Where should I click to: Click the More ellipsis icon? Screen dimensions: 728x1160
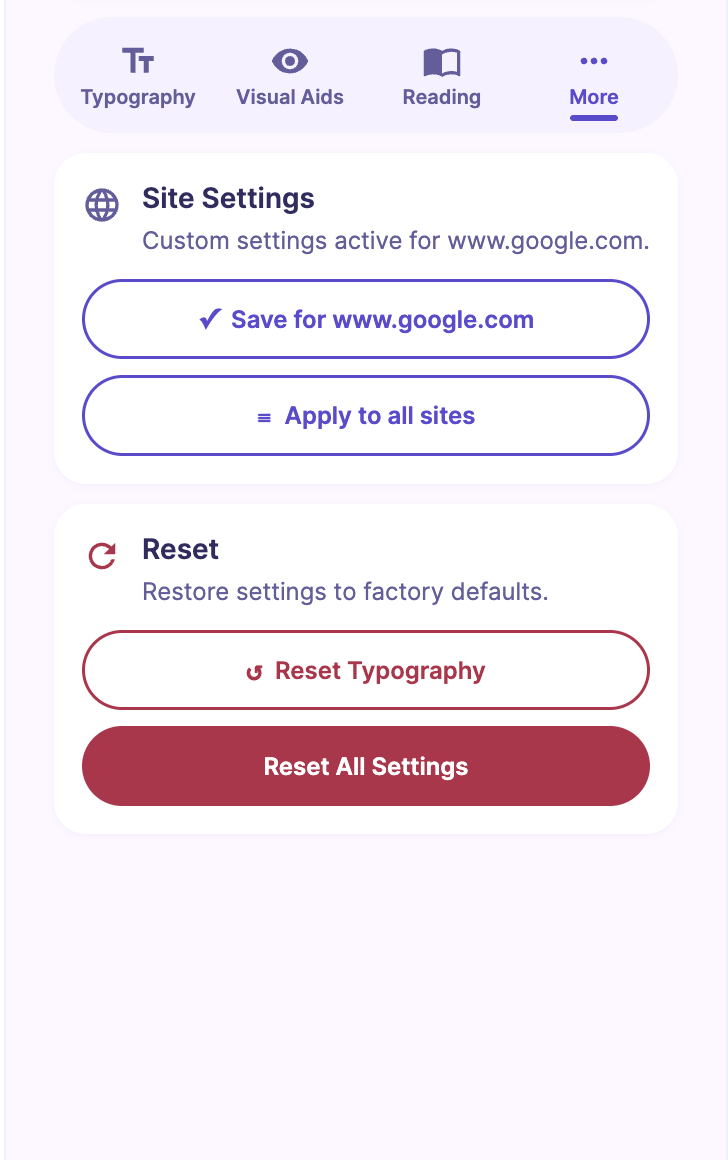tap(593, 61)
